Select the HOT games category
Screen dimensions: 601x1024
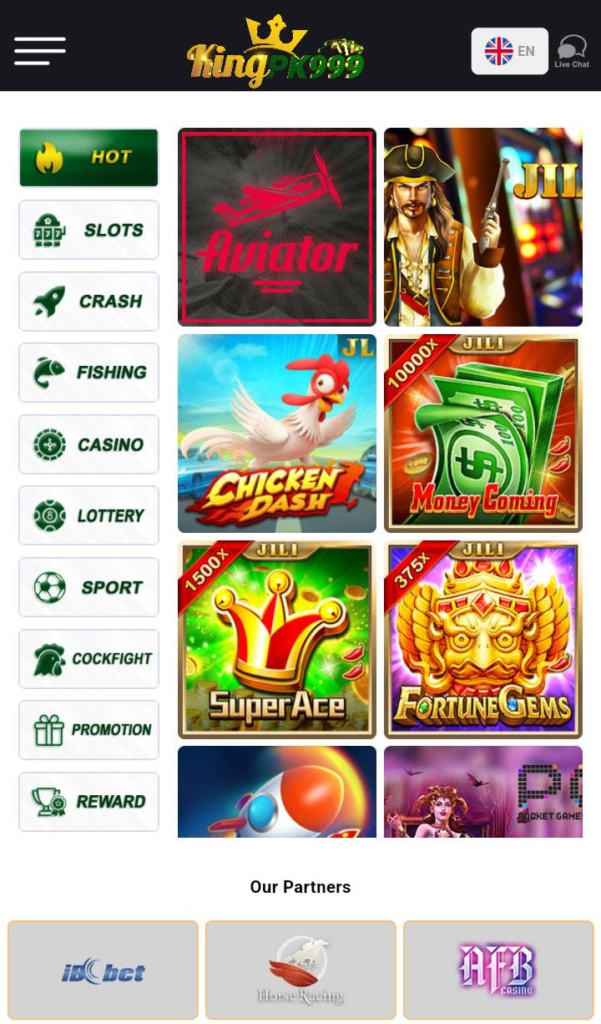88,157
